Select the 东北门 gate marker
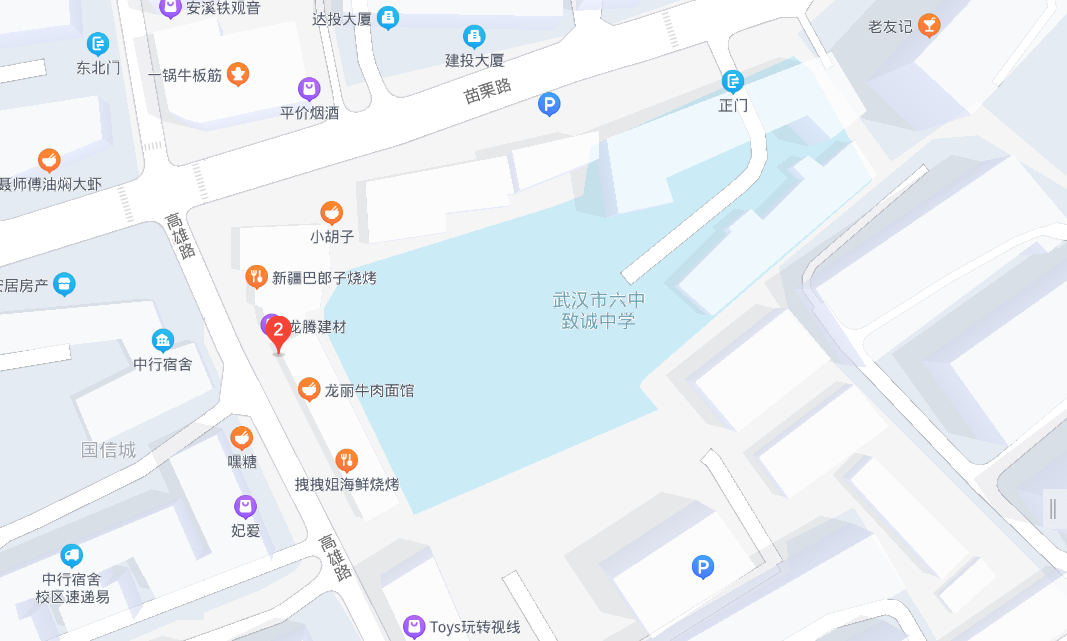This screenshot has width=1067, height=641. click(98, 44)
